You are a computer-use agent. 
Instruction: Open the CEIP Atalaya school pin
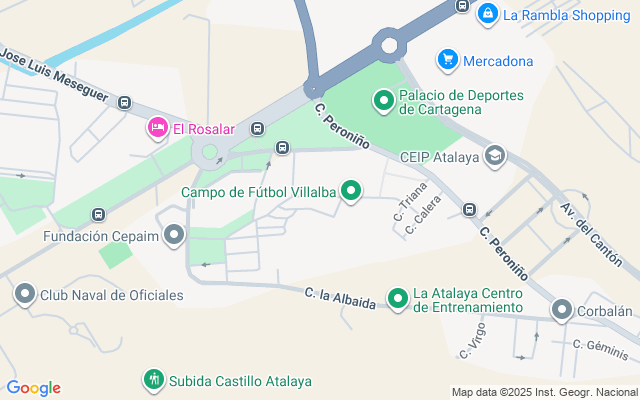pyautogui.click(x=494, y=155)
